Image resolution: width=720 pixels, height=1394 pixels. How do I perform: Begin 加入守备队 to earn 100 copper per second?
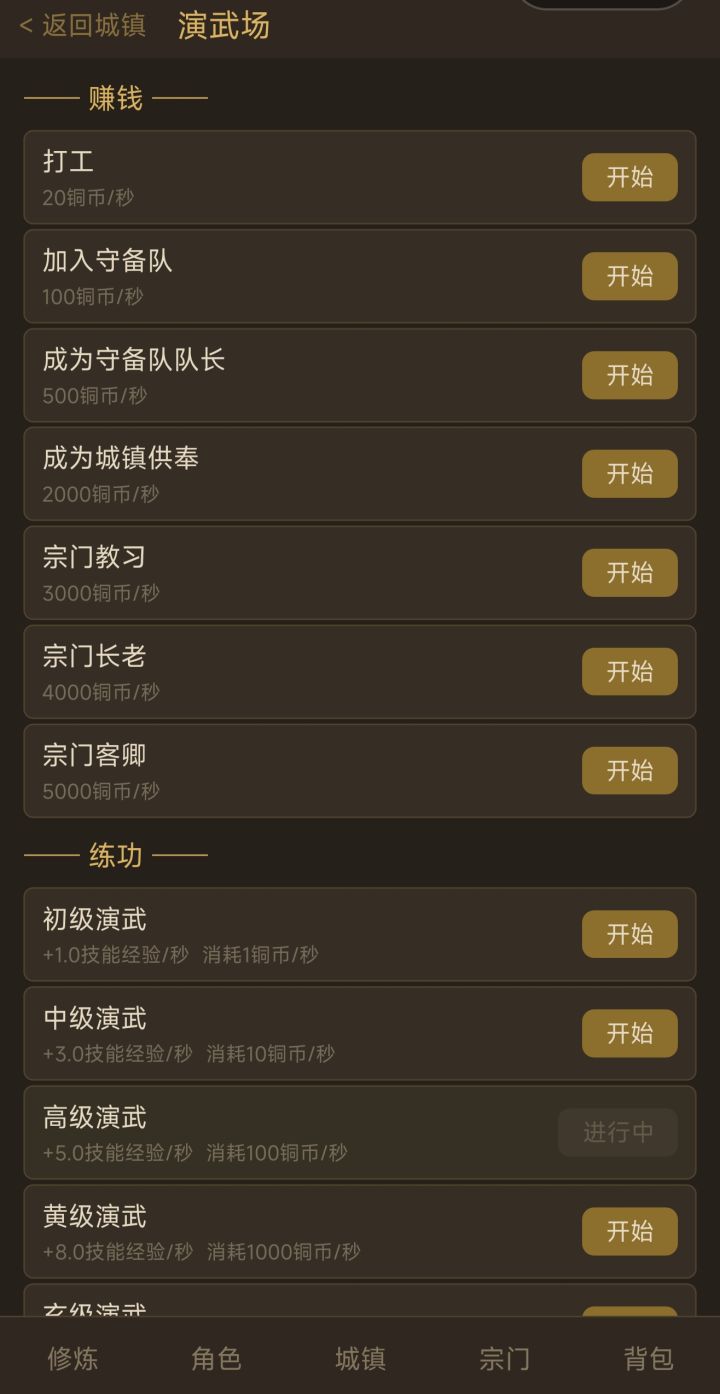click(x=629, y=276)
